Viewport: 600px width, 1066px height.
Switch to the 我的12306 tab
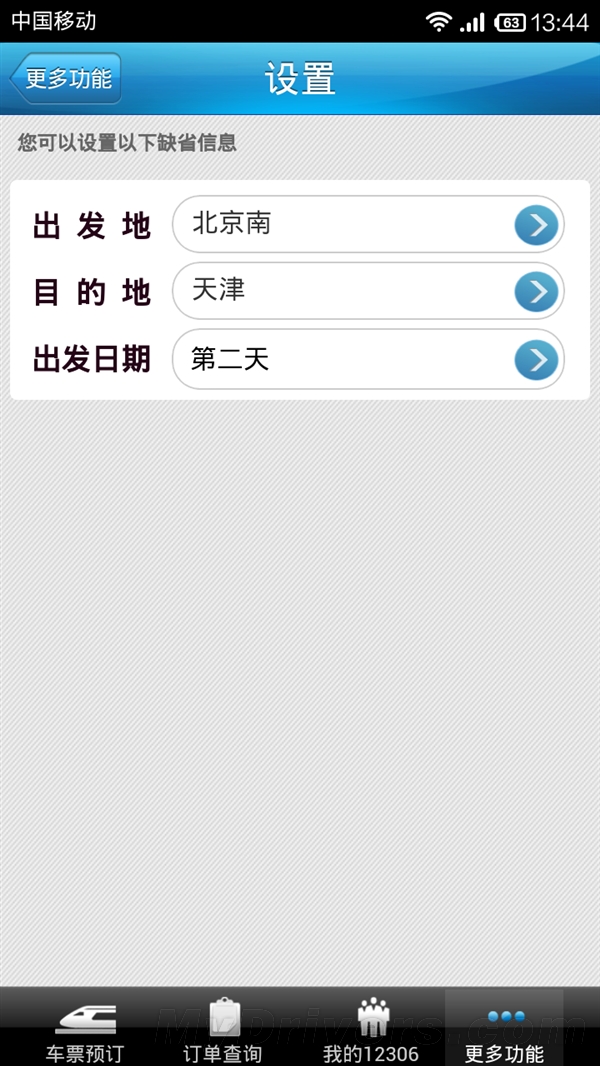coord(371,1030)
